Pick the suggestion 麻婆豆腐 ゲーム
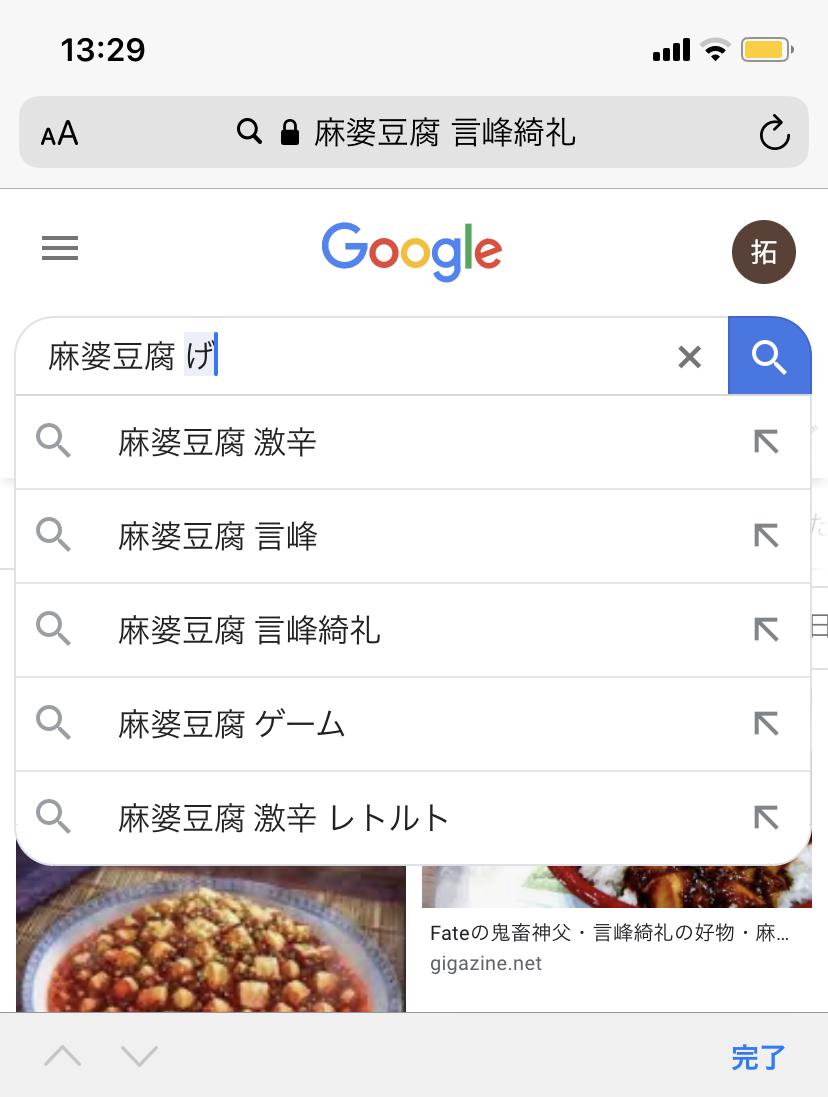The width and height of the screenshot is (828, 1097). click(232, 725)
